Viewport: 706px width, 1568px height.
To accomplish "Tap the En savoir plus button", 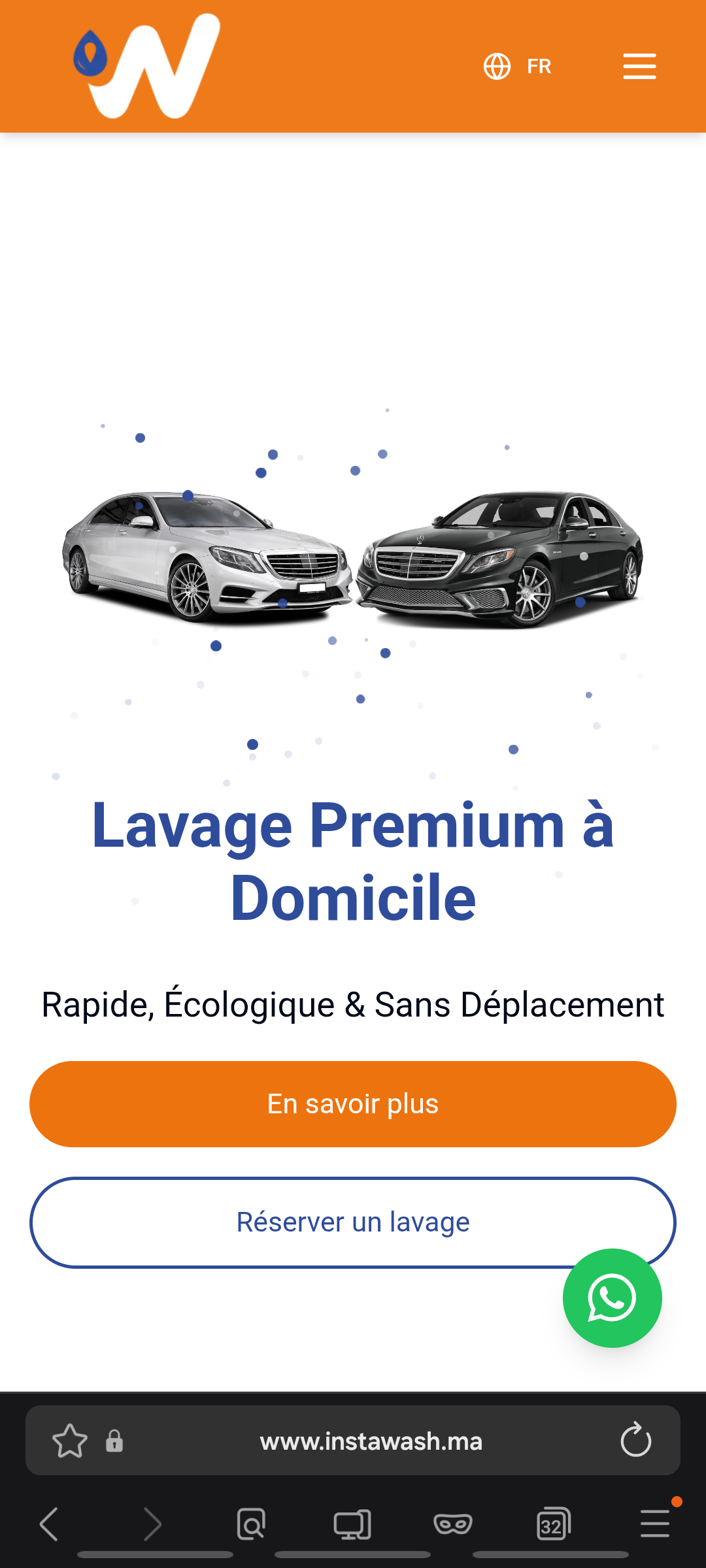I will [353, 1104].
